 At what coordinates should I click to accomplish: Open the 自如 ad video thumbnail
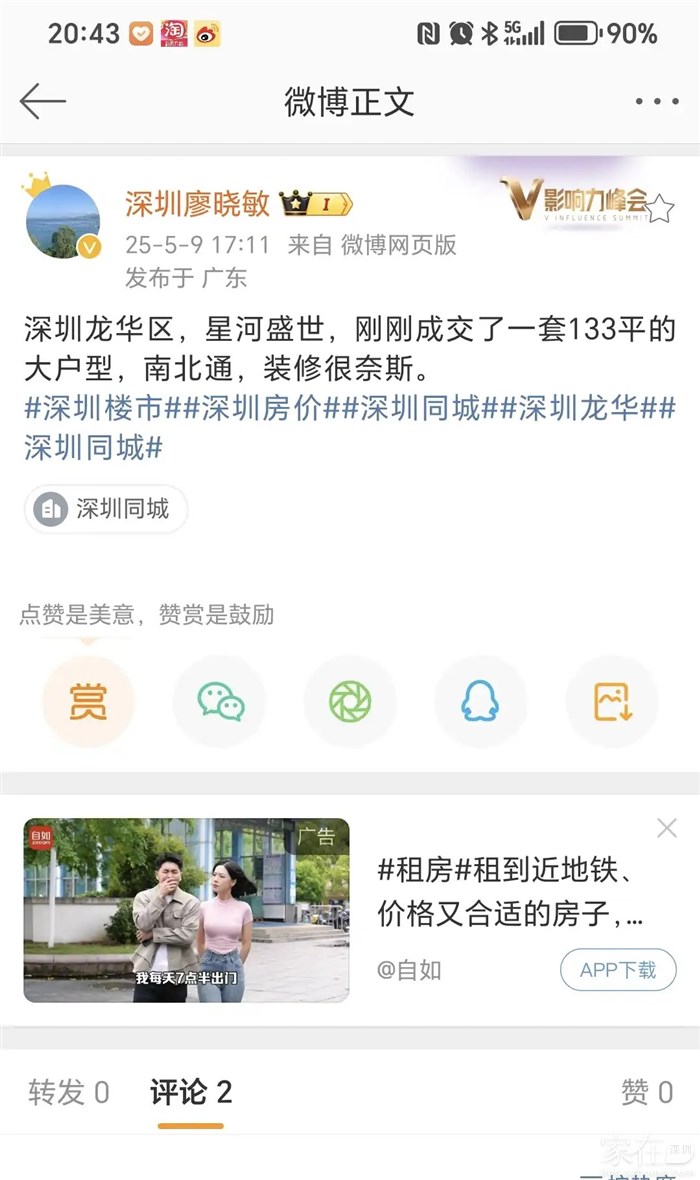point(187,910)
